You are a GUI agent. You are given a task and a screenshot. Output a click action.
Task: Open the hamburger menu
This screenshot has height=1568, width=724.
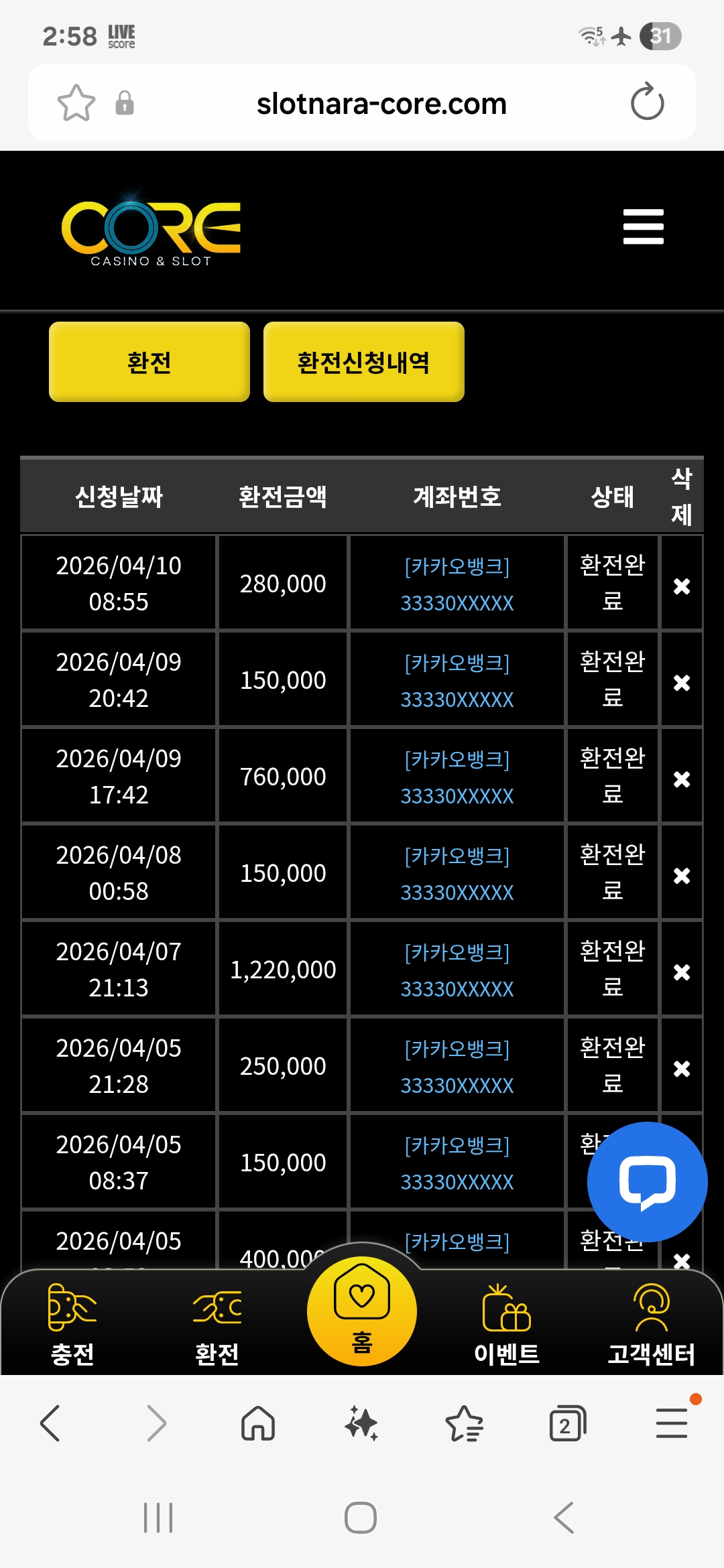642,226
